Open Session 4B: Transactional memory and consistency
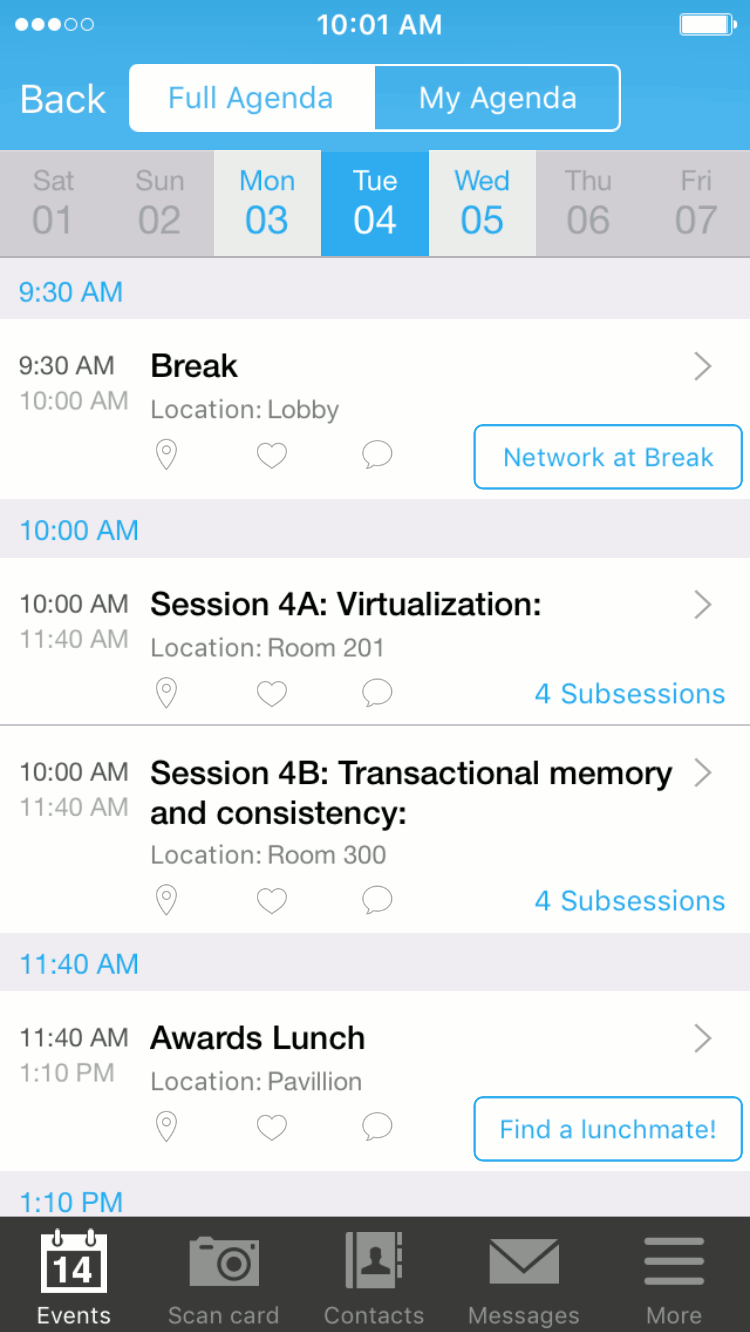This screenshot has width=750, height=1332. click(410, 792)
